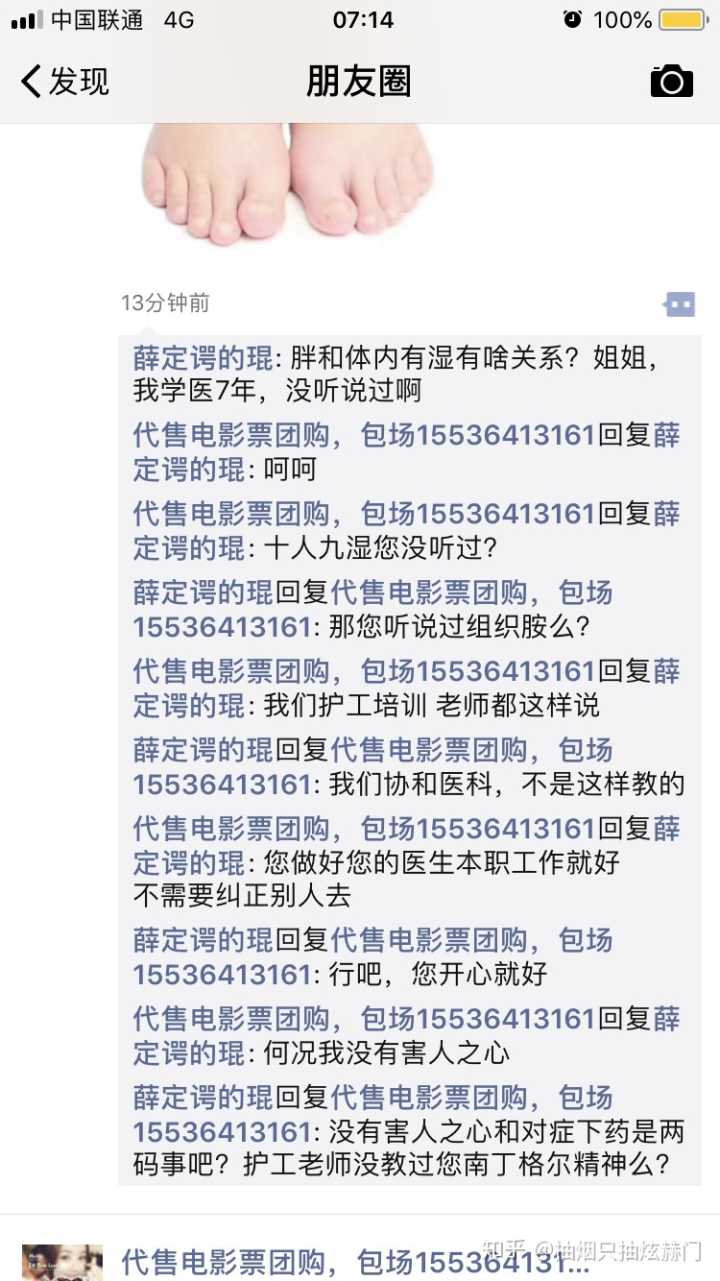Go back to the 发现 page
Screen dimensions: 720x1281
click(x=65, y=81)
